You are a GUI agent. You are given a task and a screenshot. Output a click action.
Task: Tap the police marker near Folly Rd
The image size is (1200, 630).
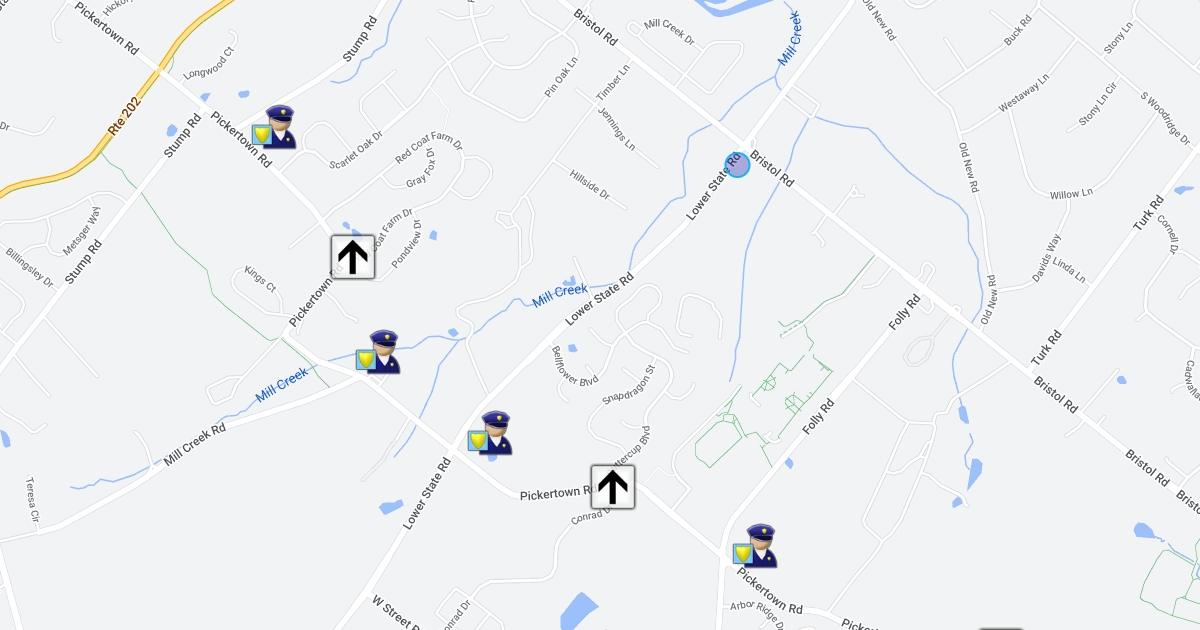click(756, 547)
